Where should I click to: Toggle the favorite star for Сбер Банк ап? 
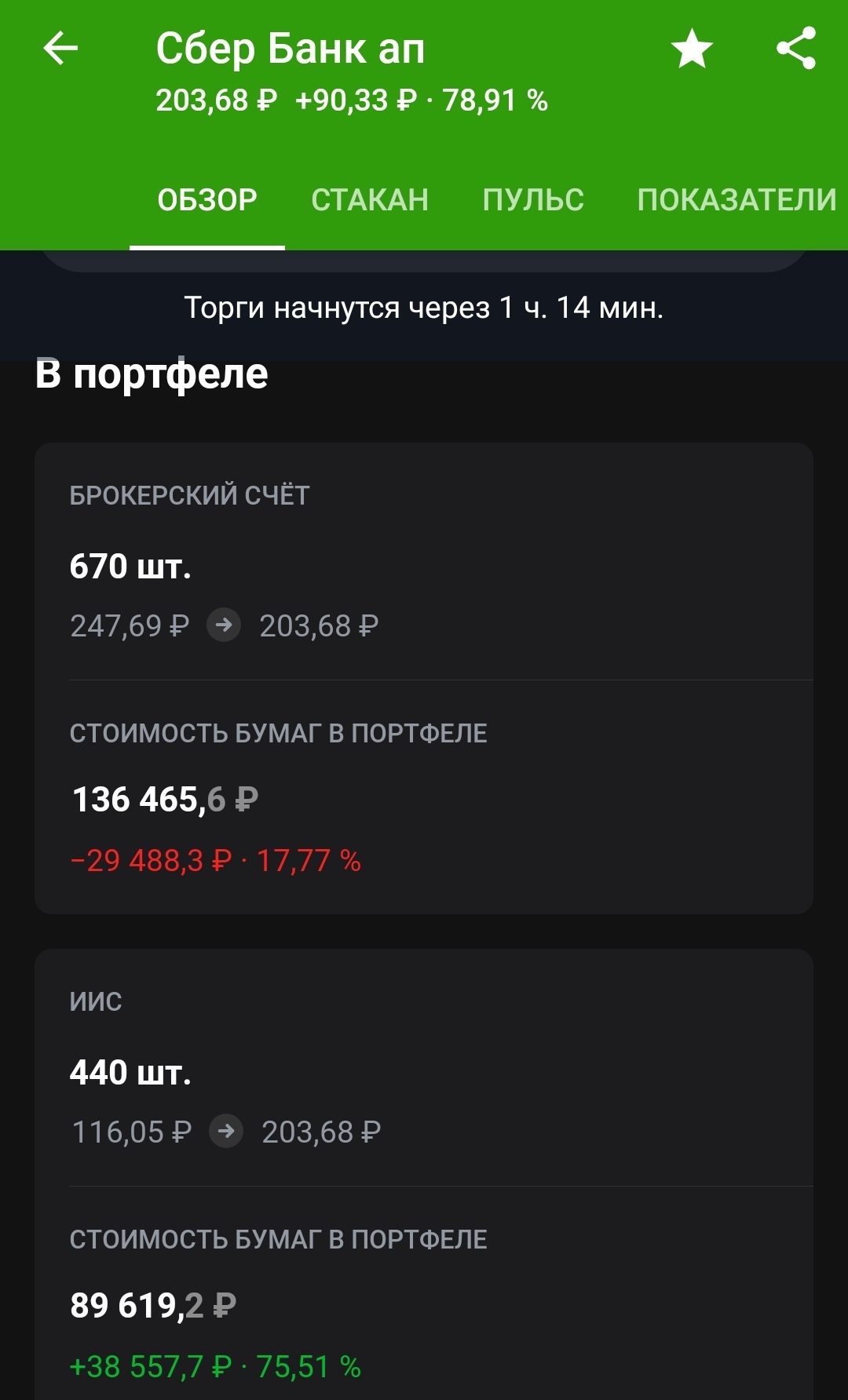692,49
